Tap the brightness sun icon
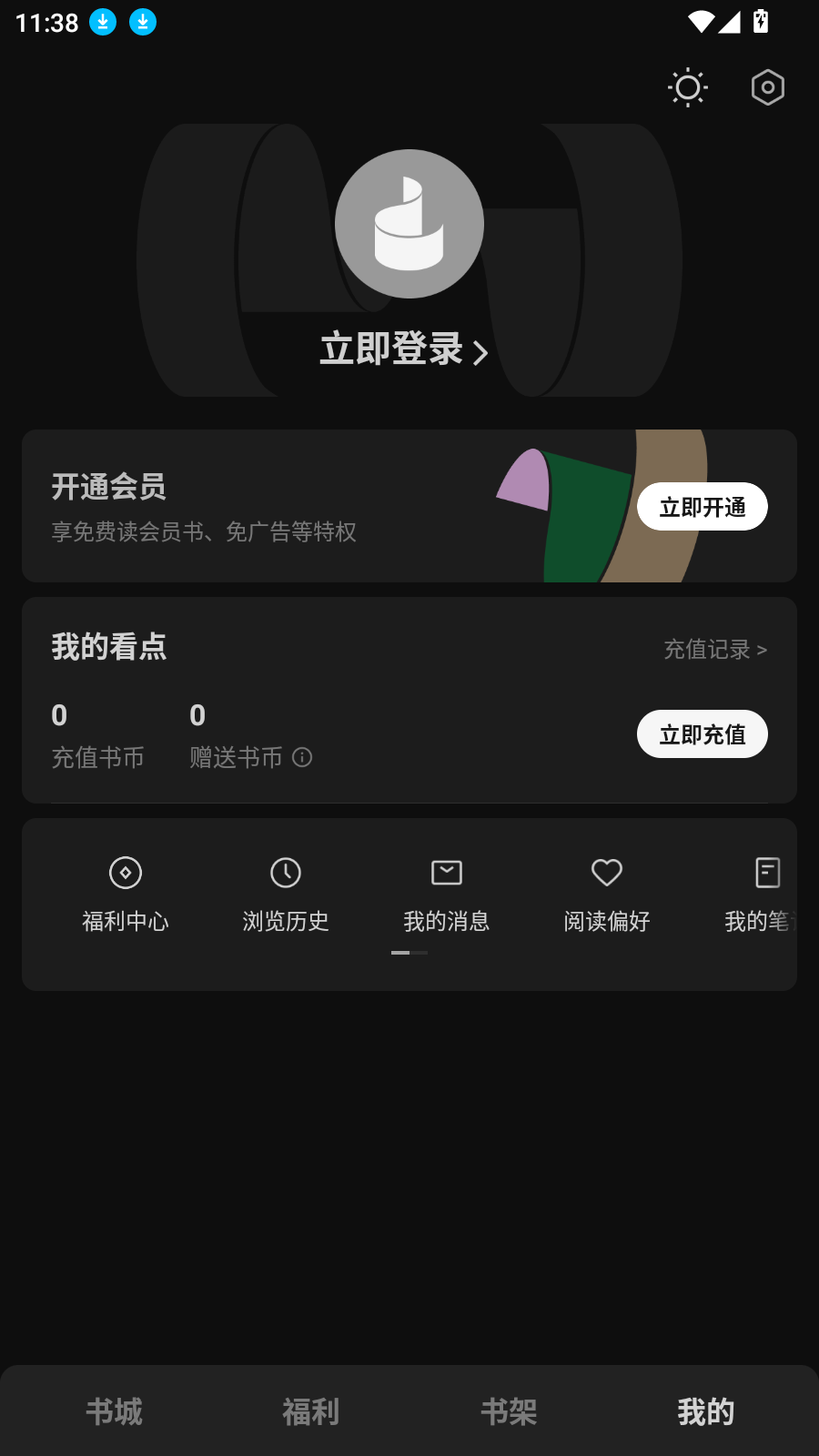This screenshot has width=819, height=1456. (x=686, y=87)
